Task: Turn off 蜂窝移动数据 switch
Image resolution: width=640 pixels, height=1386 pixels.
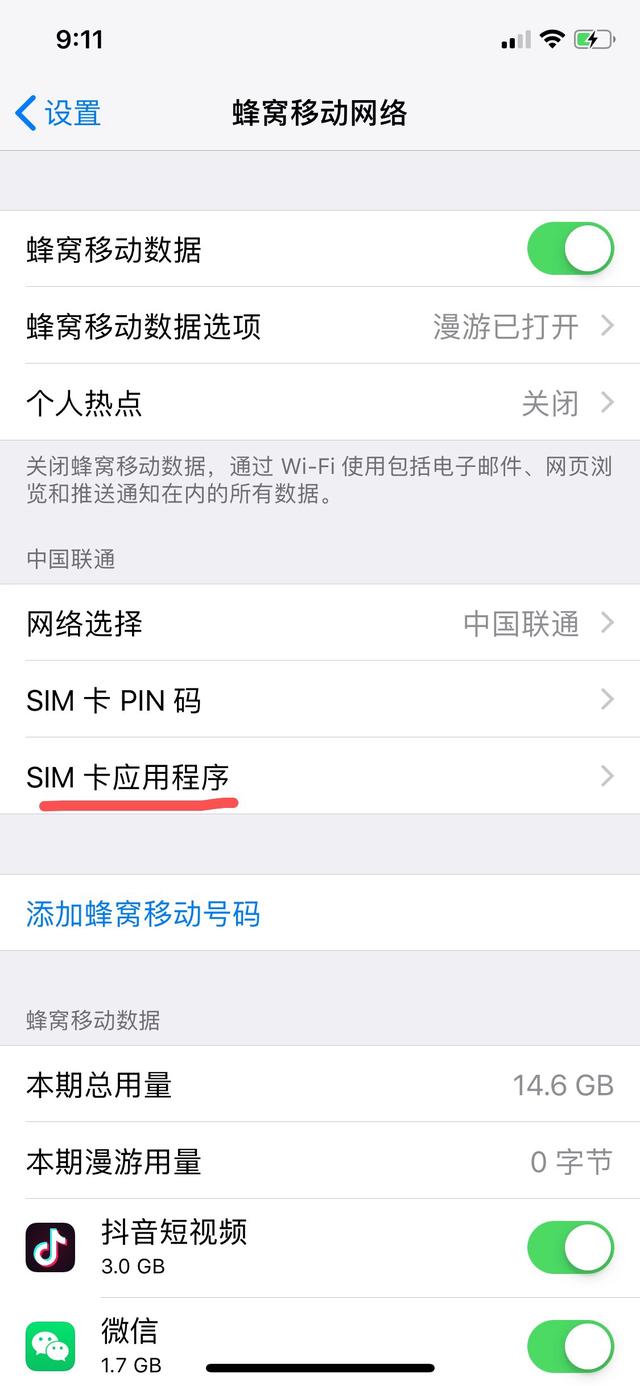Action: (x=570, y=249)
